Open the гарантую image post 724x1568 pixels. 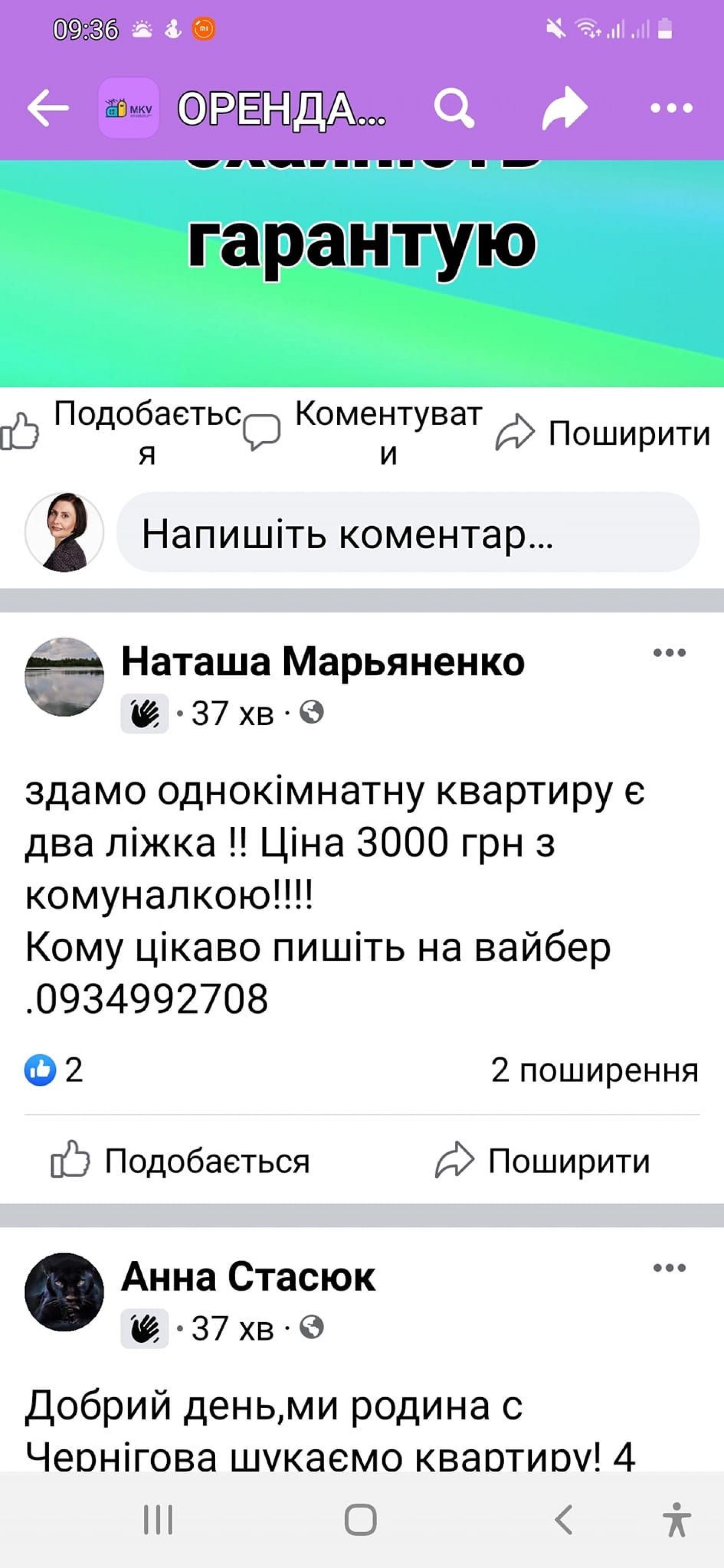pyautogui.click(x=362, y=274)
